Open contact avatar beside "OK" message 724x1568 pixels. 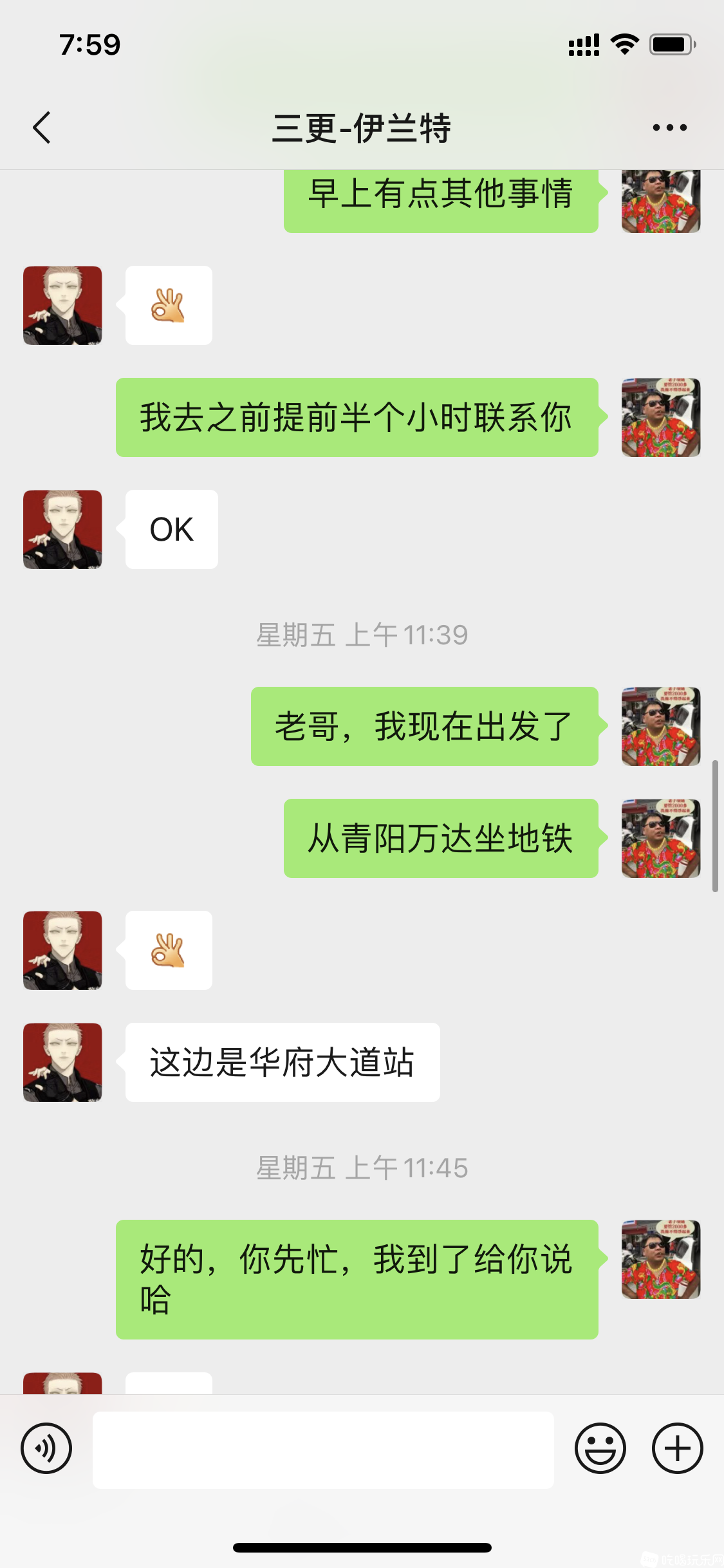point(62,529)
